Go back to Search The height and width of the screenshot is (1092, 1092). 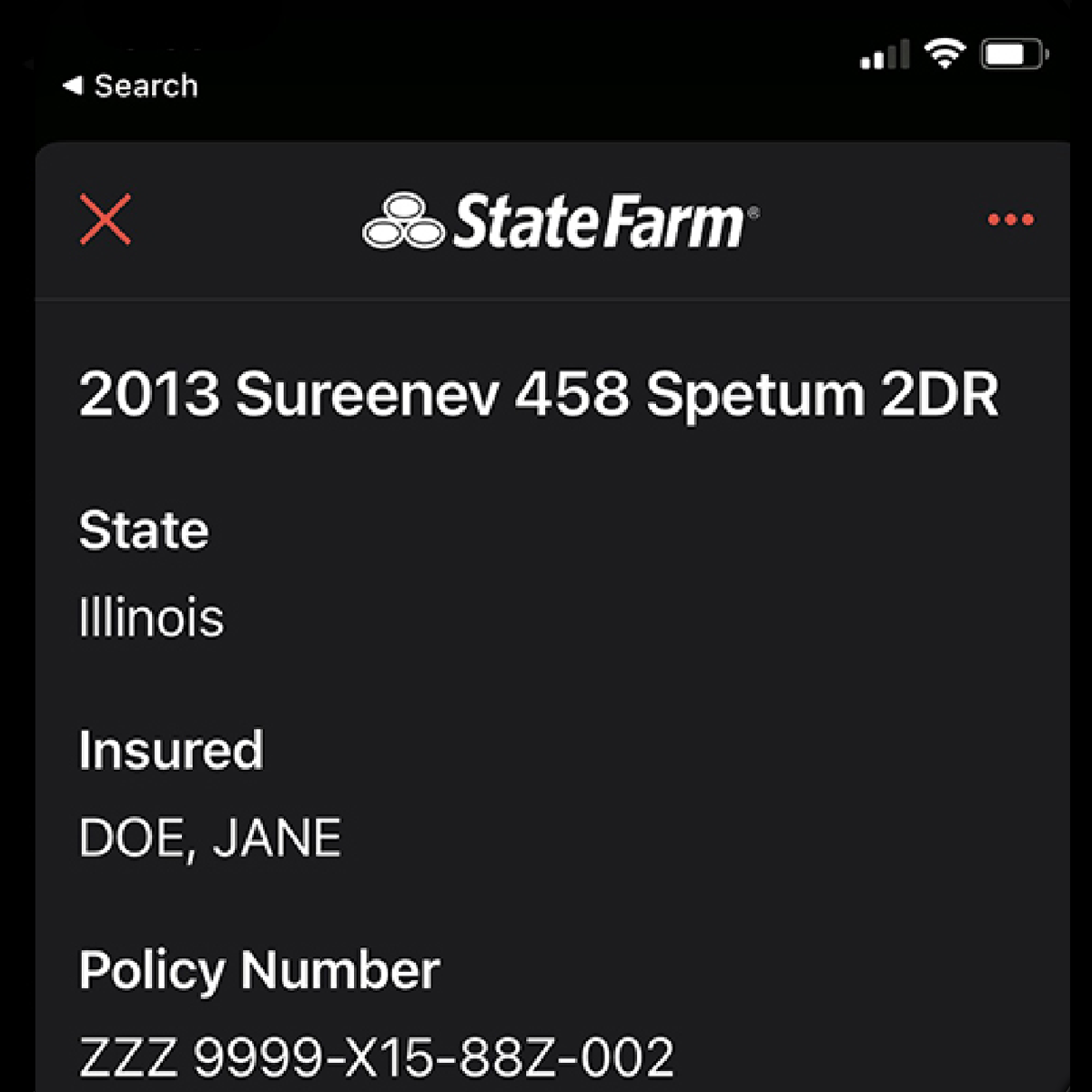pyautogui.click(x=130, y=86)
